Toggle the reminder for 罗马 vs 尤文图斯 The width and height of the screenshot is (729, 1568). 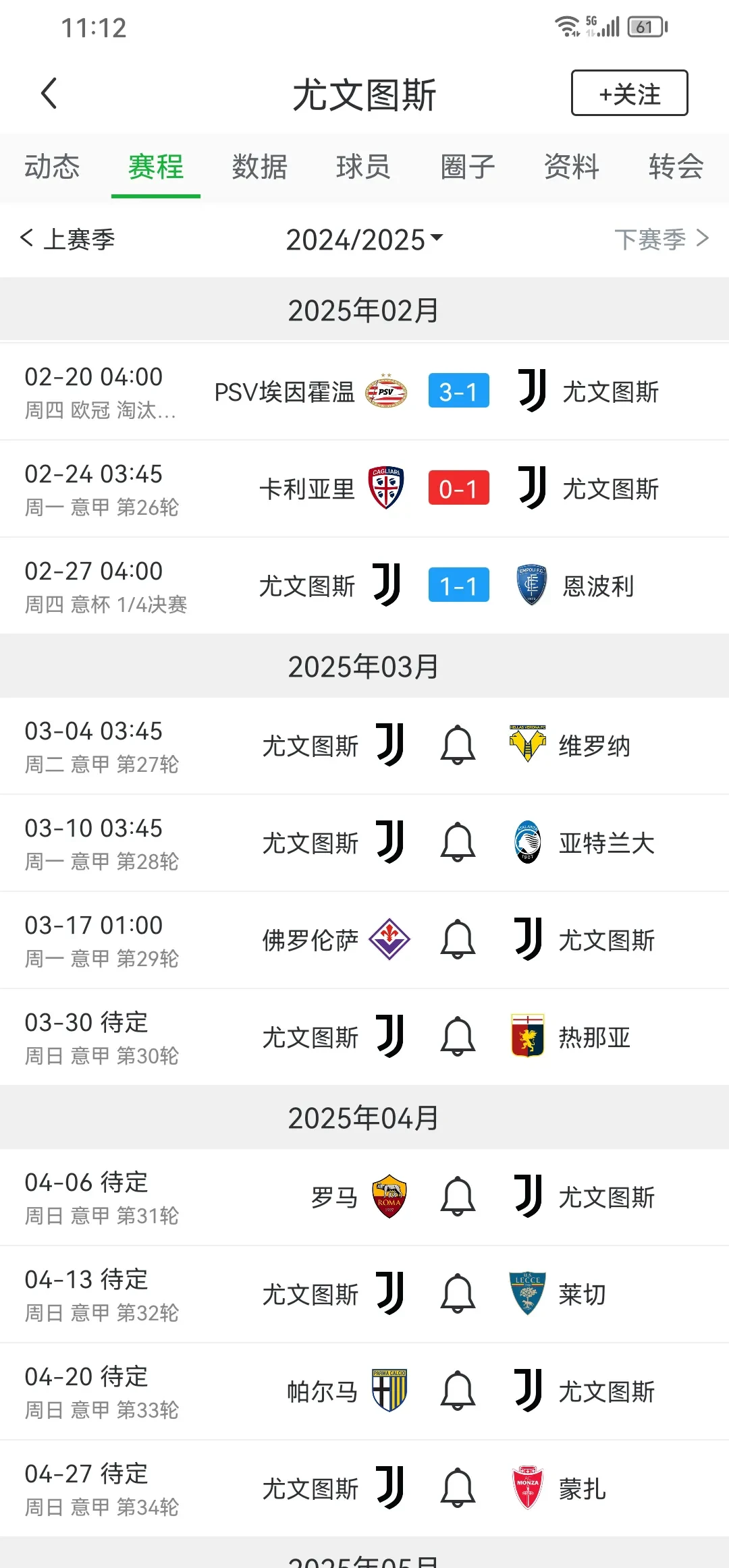click(x=458, y=1197)
